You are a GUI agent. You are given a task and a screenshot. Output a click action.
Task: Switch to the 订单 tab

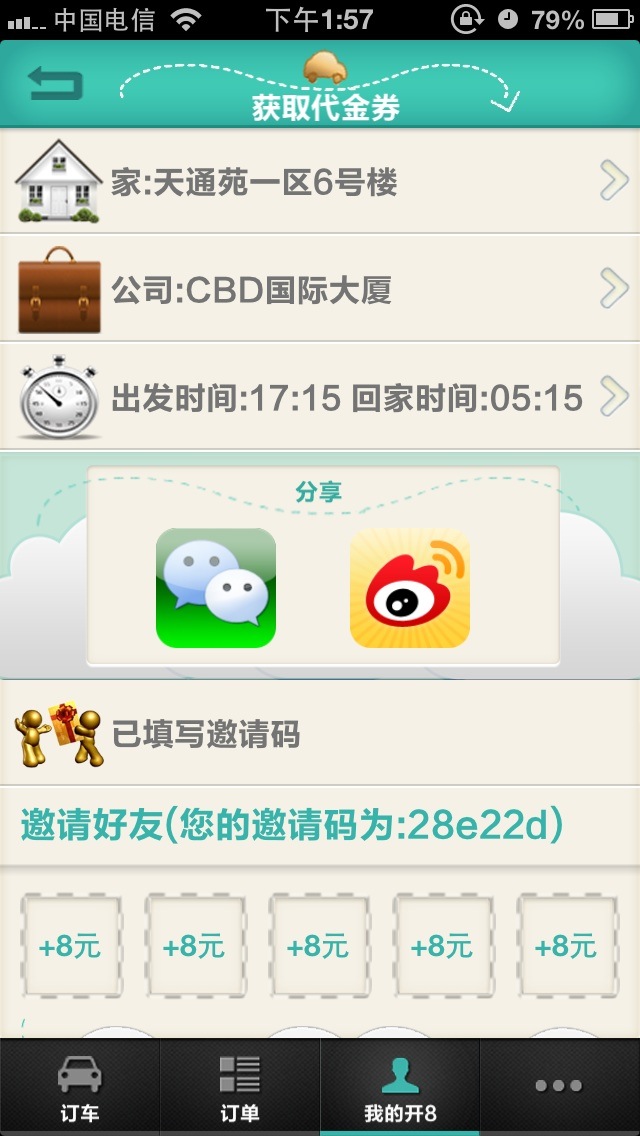click(240, 1088)
